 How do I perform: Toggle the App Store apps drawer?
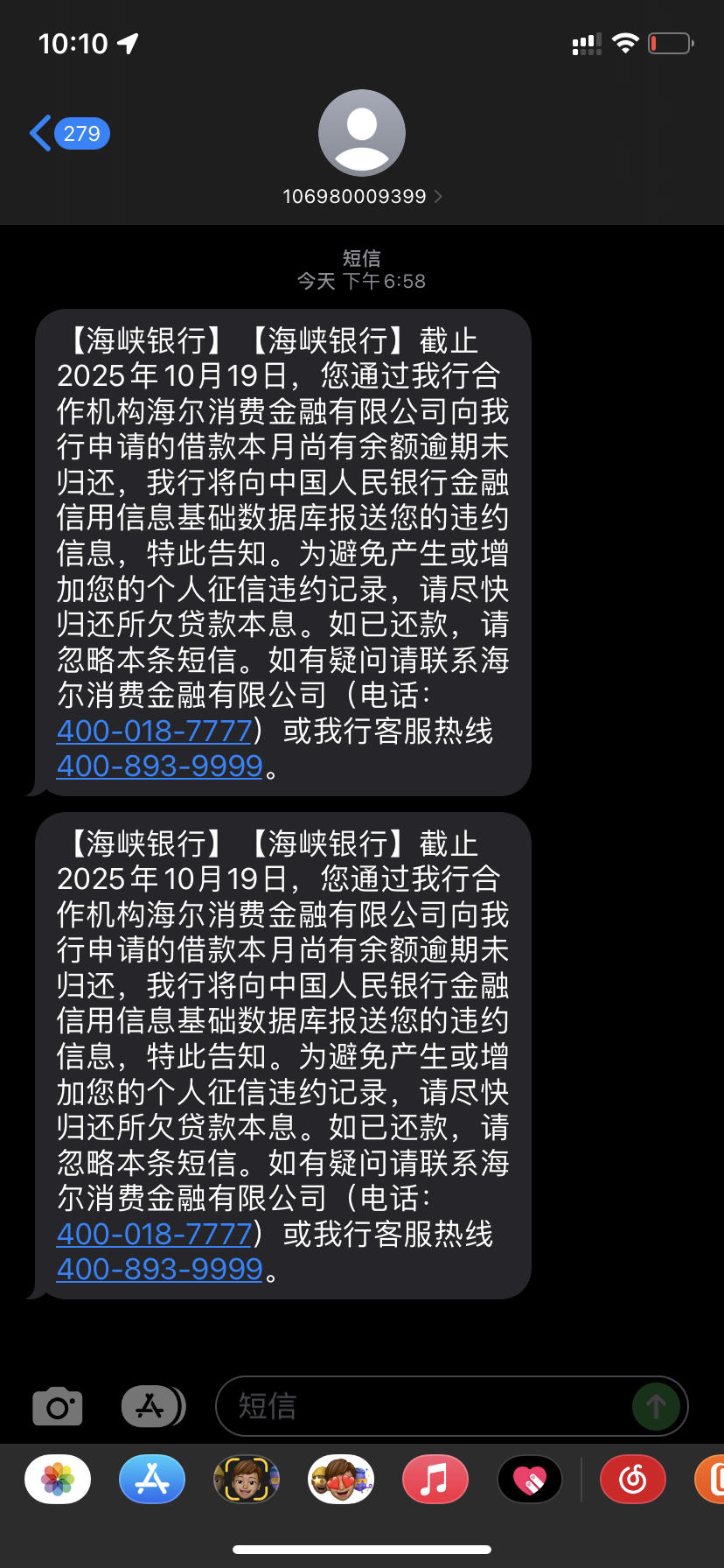coord(152,1407)
